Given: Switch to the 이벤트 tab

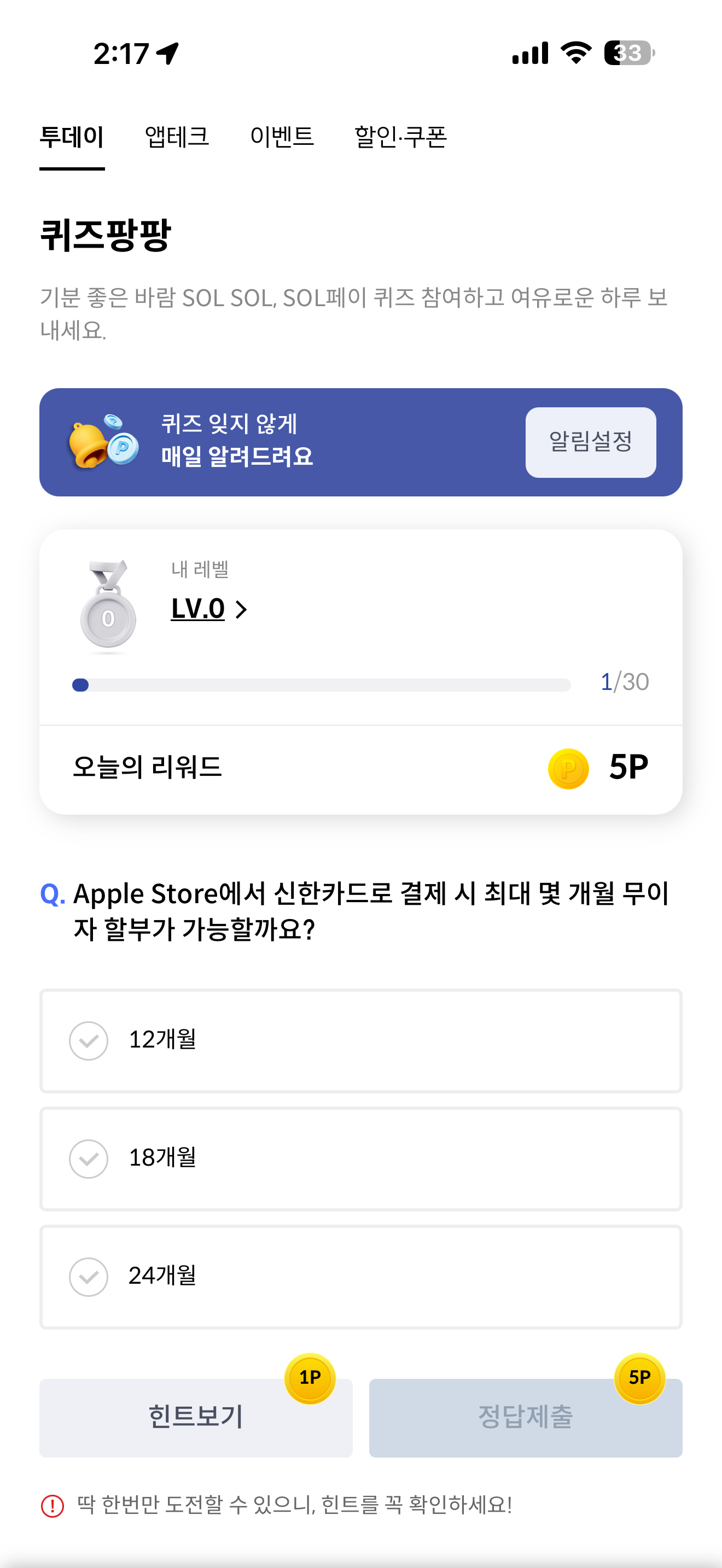Looking at the screenshot, I should click(x=282, y=136).
